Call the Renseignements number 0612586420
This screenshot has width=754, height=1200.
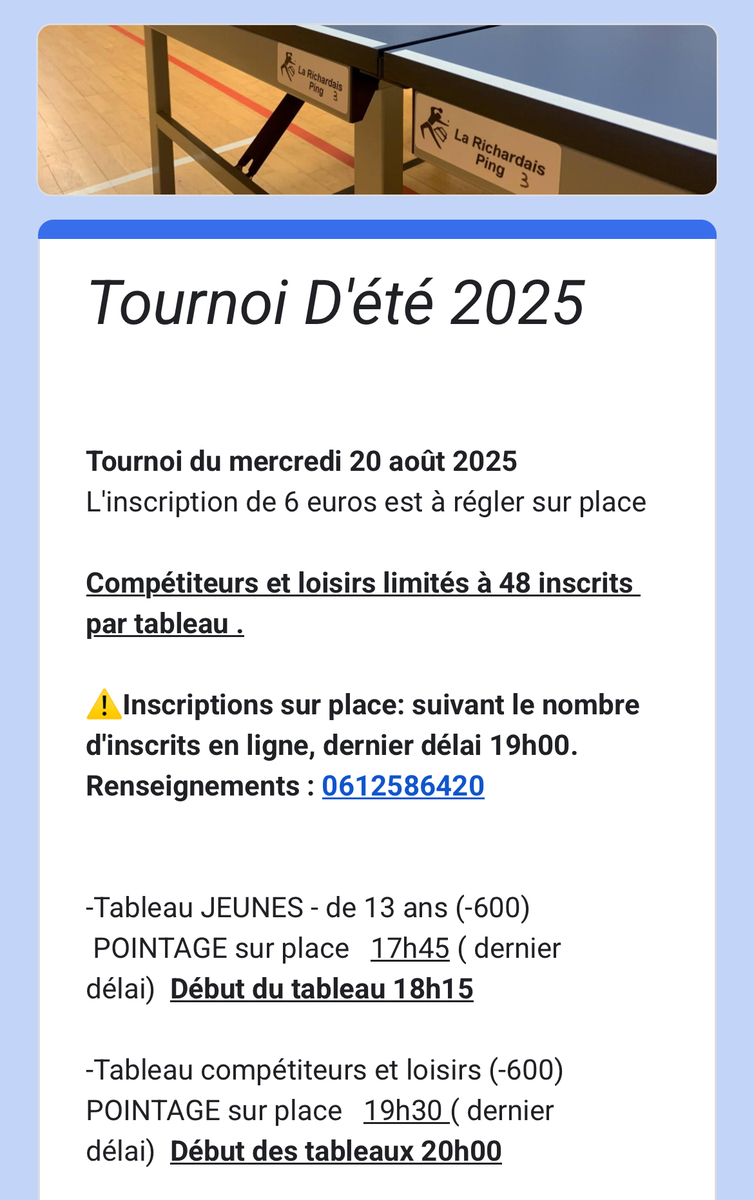(403, 786)
